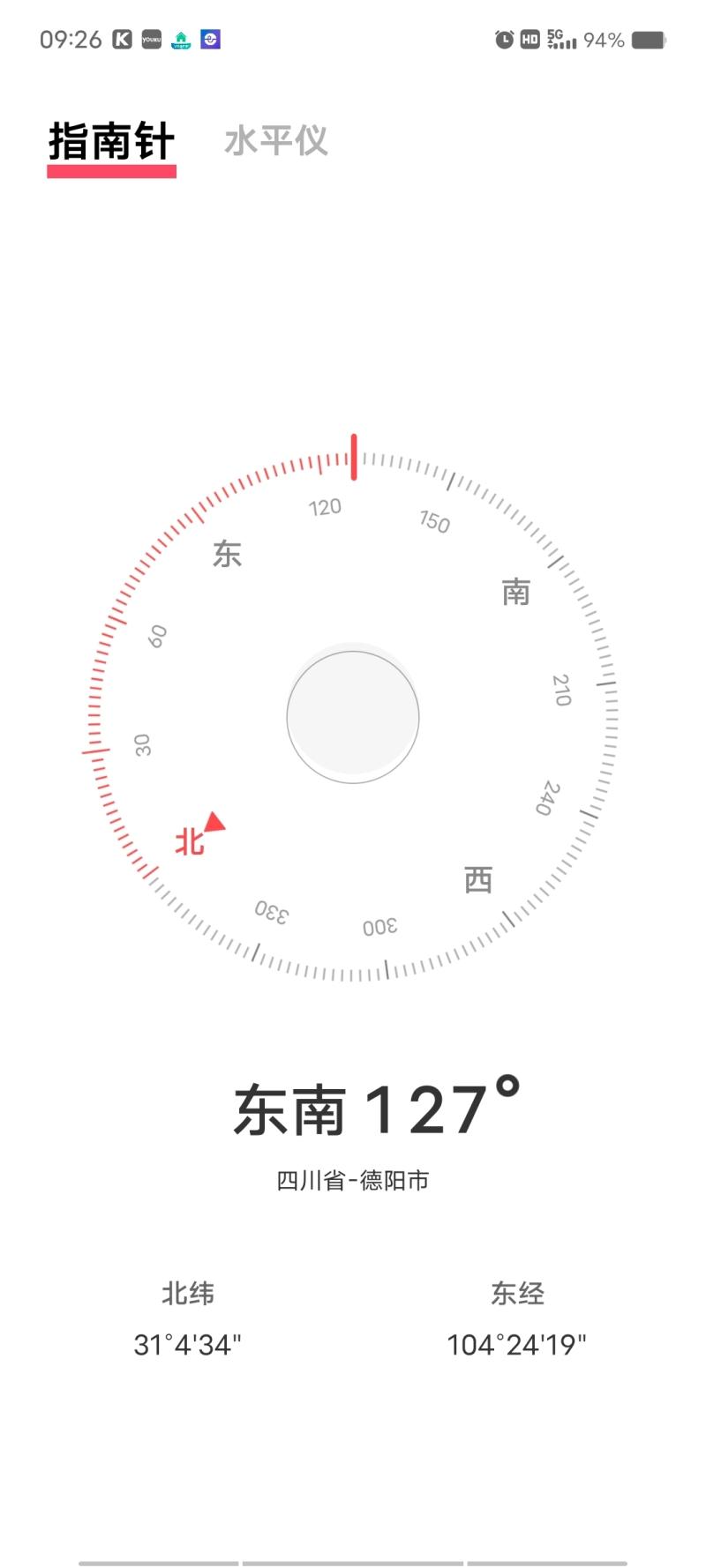Select the 指南针 tab
Viewport: 706px width, 1568px height.
111,143
